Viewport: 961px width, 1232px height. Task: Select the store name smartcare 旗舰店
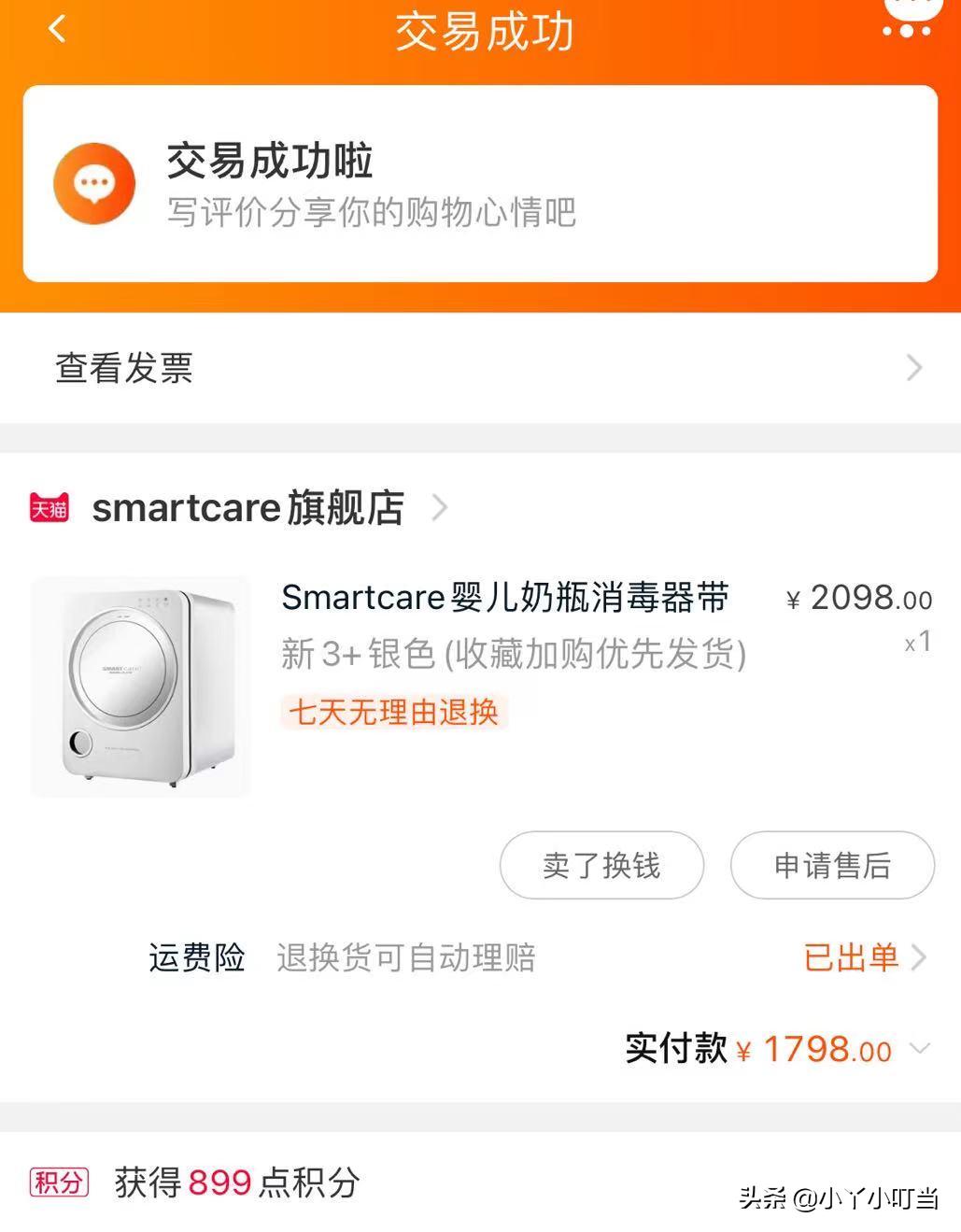click(247, 507)
